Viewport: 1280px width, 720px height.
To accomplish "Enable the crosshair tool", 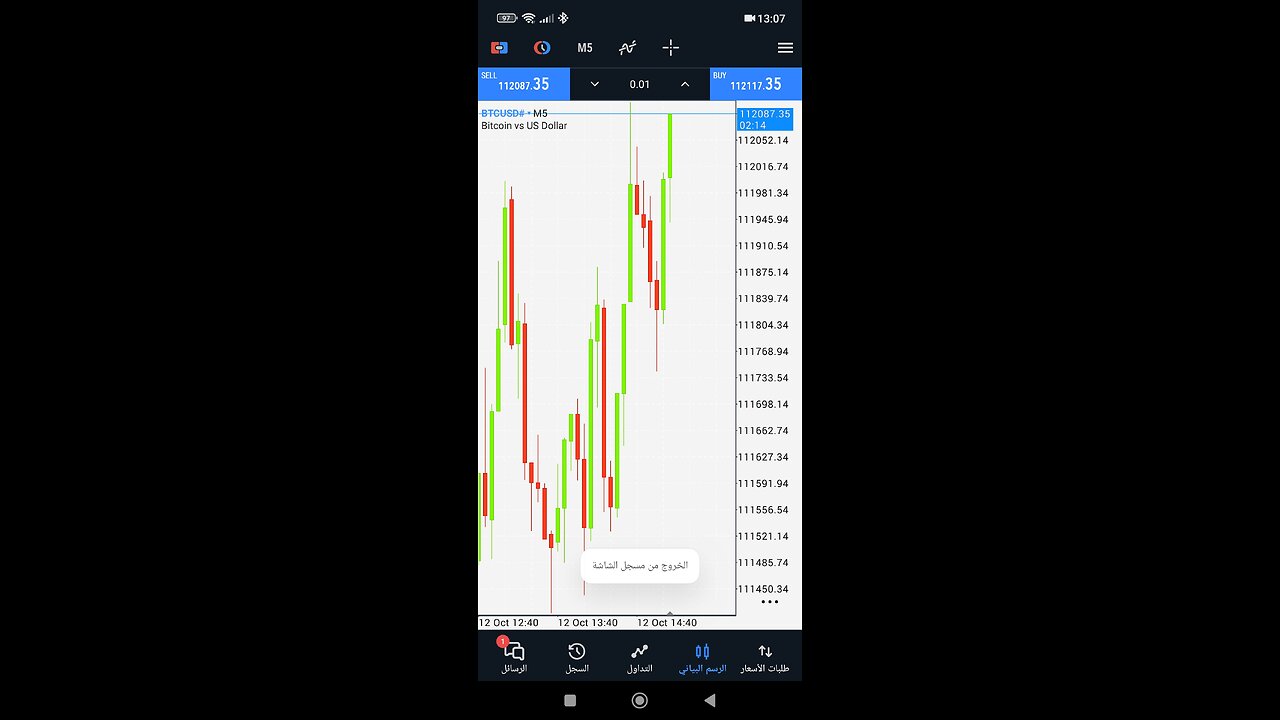I will pyautogui.click(x=670, y=47).
